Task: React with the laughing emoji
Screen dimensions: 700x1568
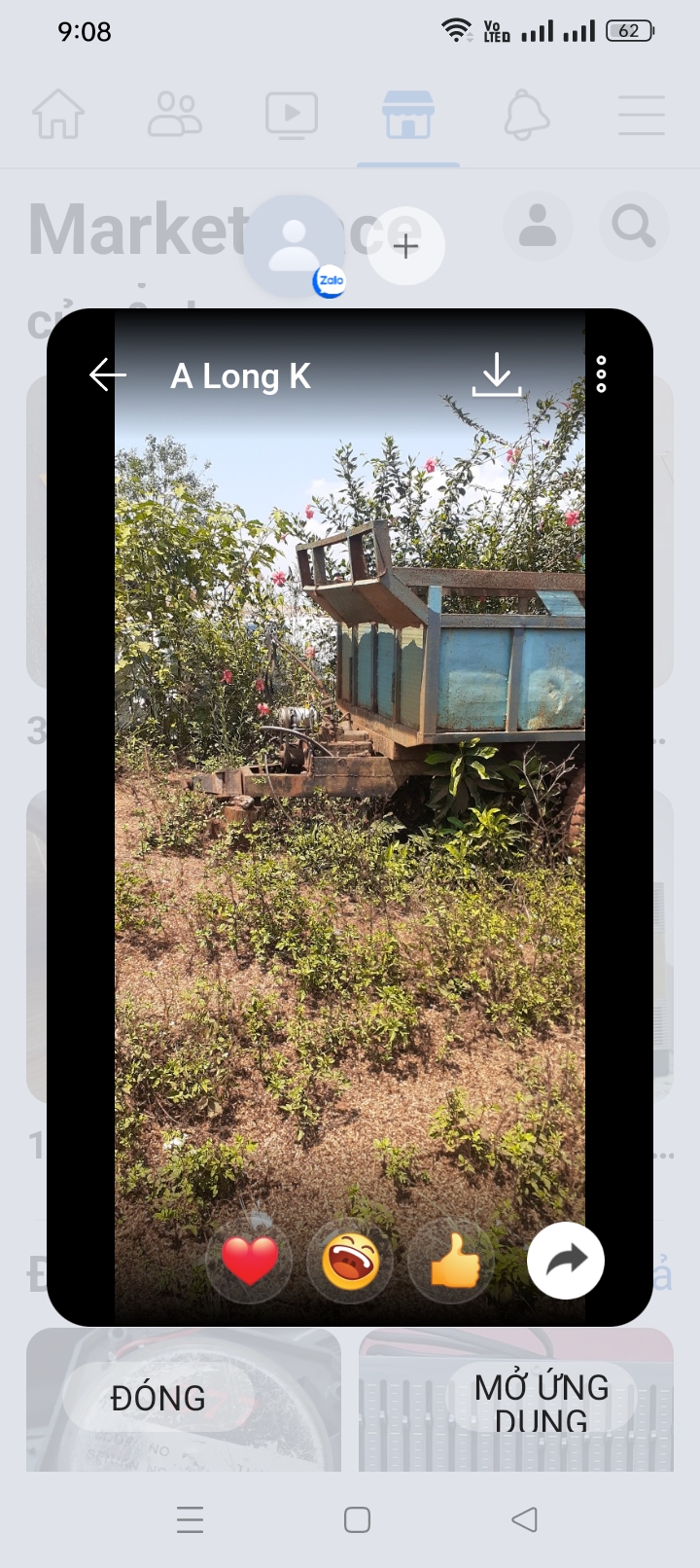Action: coord(350,1262)
